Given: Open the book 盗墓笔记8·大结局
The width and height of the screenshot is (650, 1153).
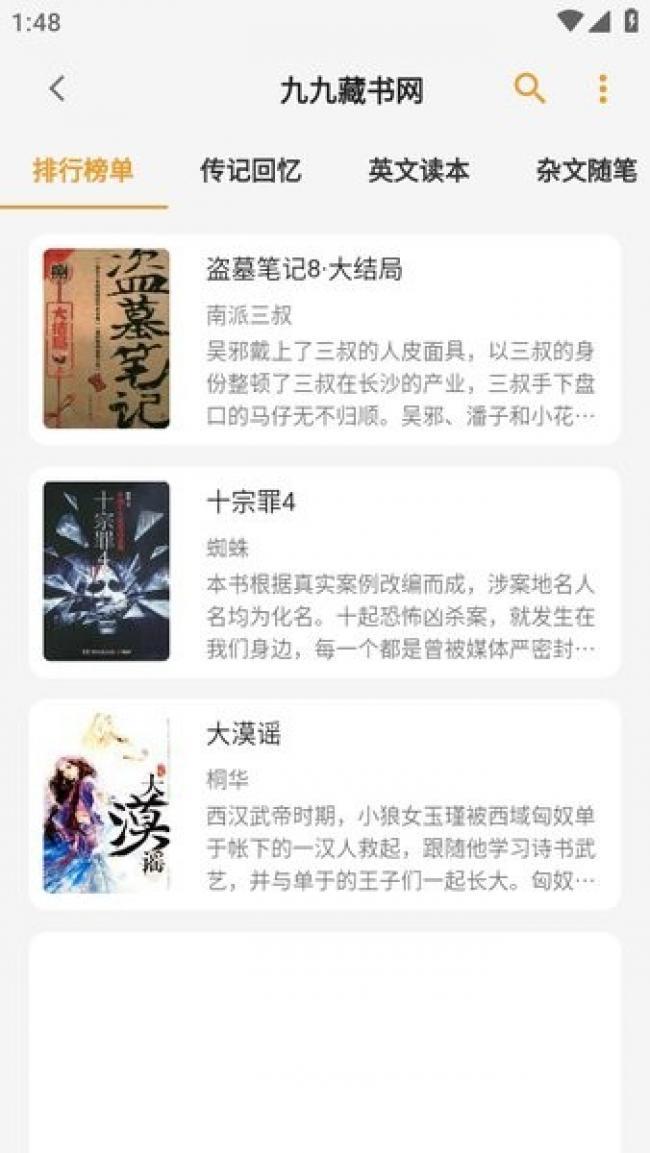Looking at the screenshot, I should 325,339.
